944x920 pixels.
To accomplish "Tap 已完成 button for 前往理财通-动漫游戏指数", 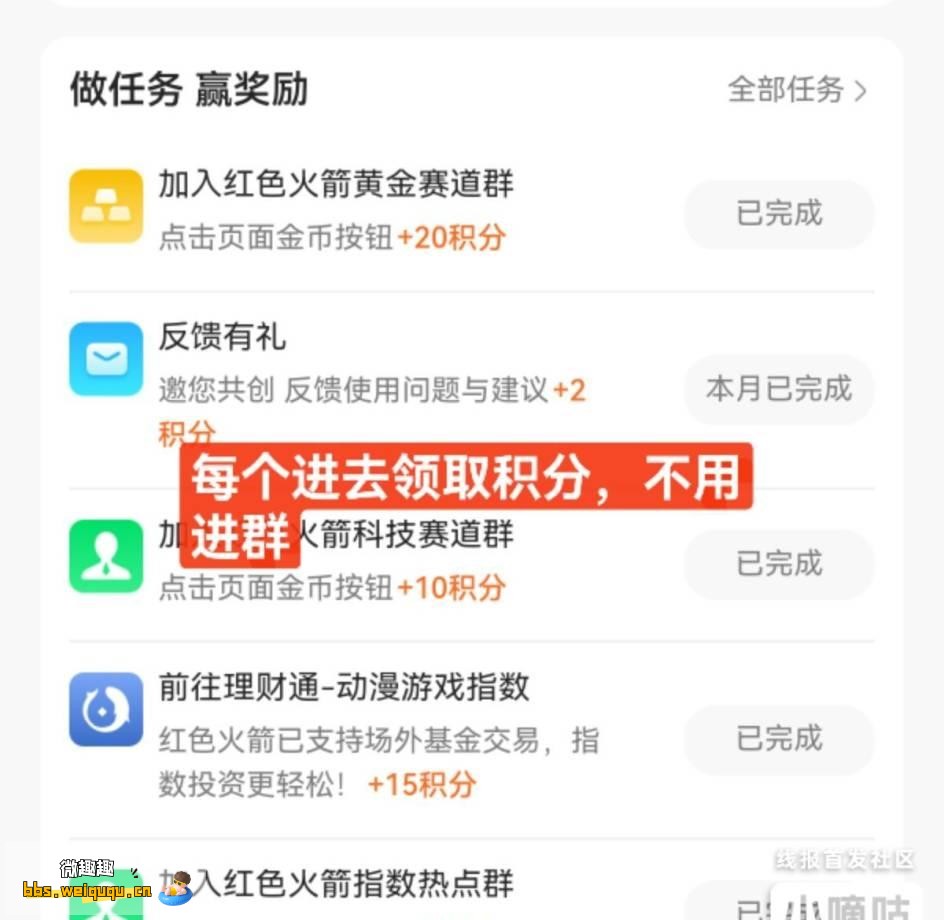I will [x=779, y=739].
